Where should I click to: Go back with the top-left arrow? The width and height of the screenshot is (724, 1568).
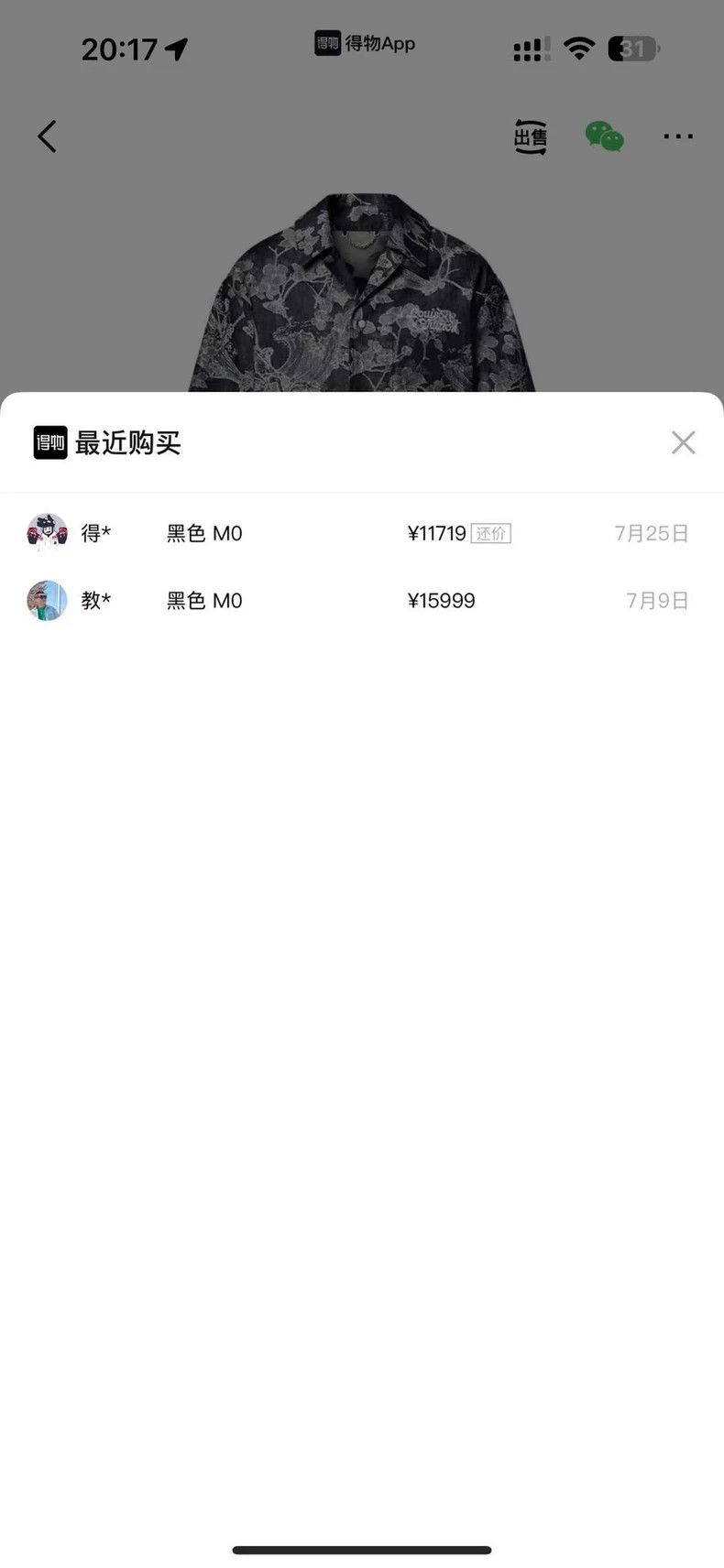coord(47,136)
